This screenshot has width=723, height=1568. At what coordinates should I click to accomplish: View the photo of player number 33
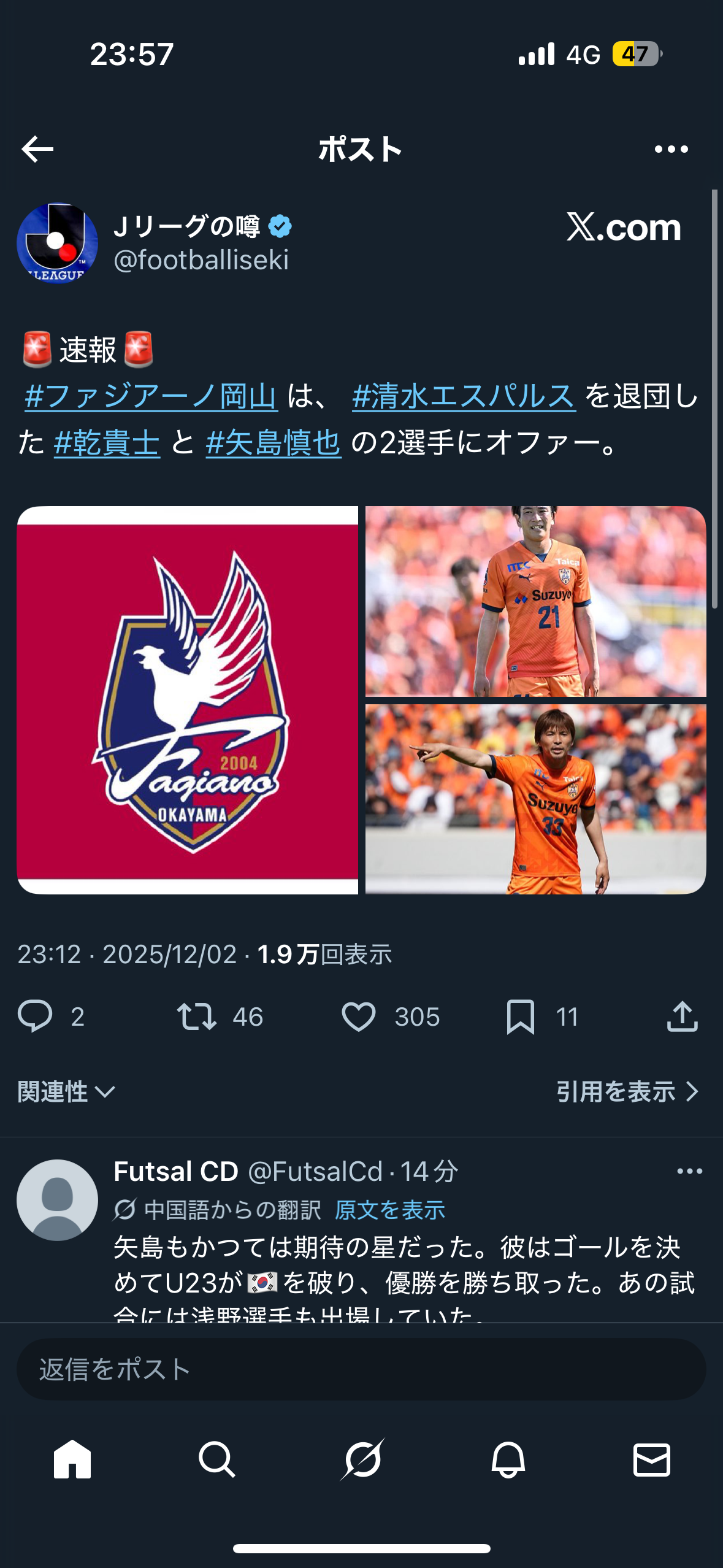(535, 799)
